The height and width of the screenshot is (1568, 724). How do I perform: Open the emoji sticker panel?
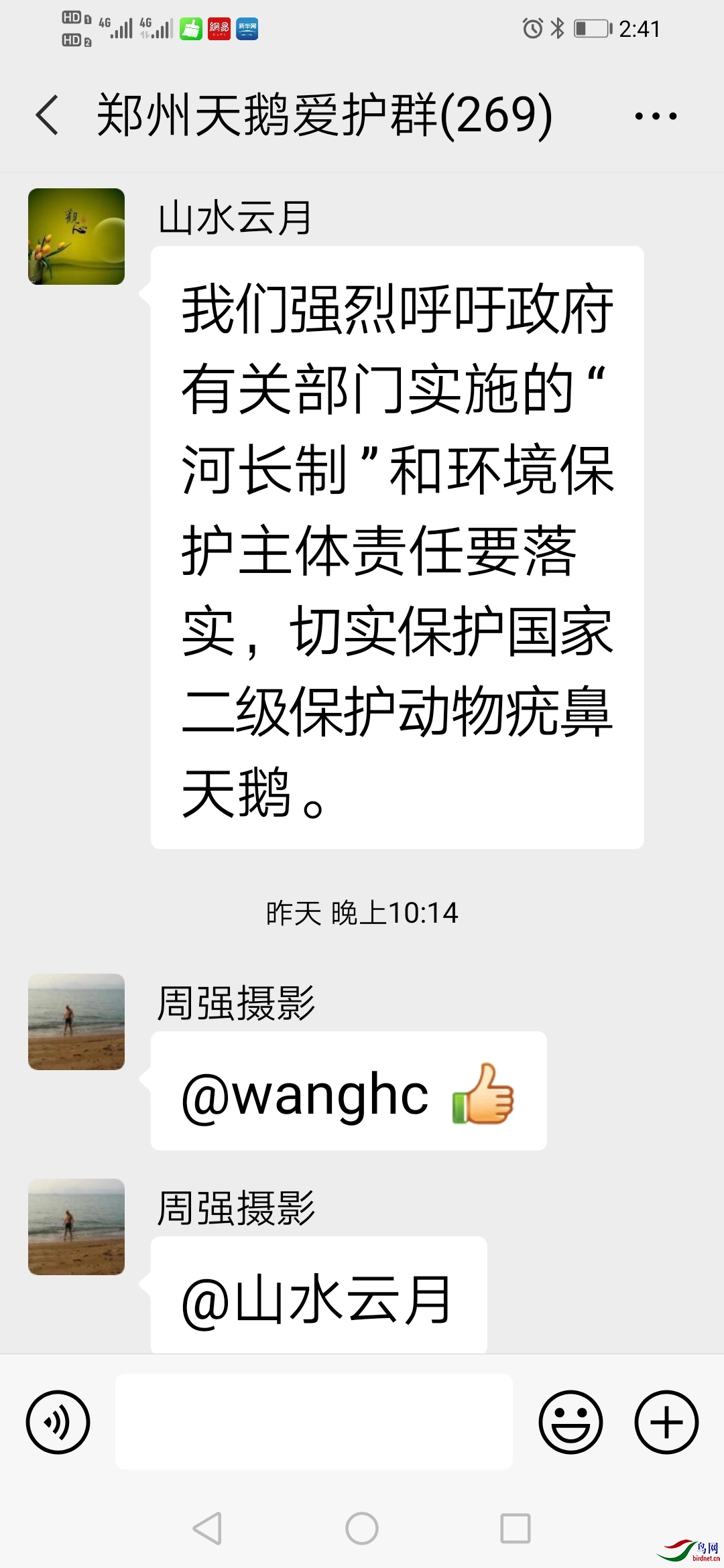tap(570, 1422)
